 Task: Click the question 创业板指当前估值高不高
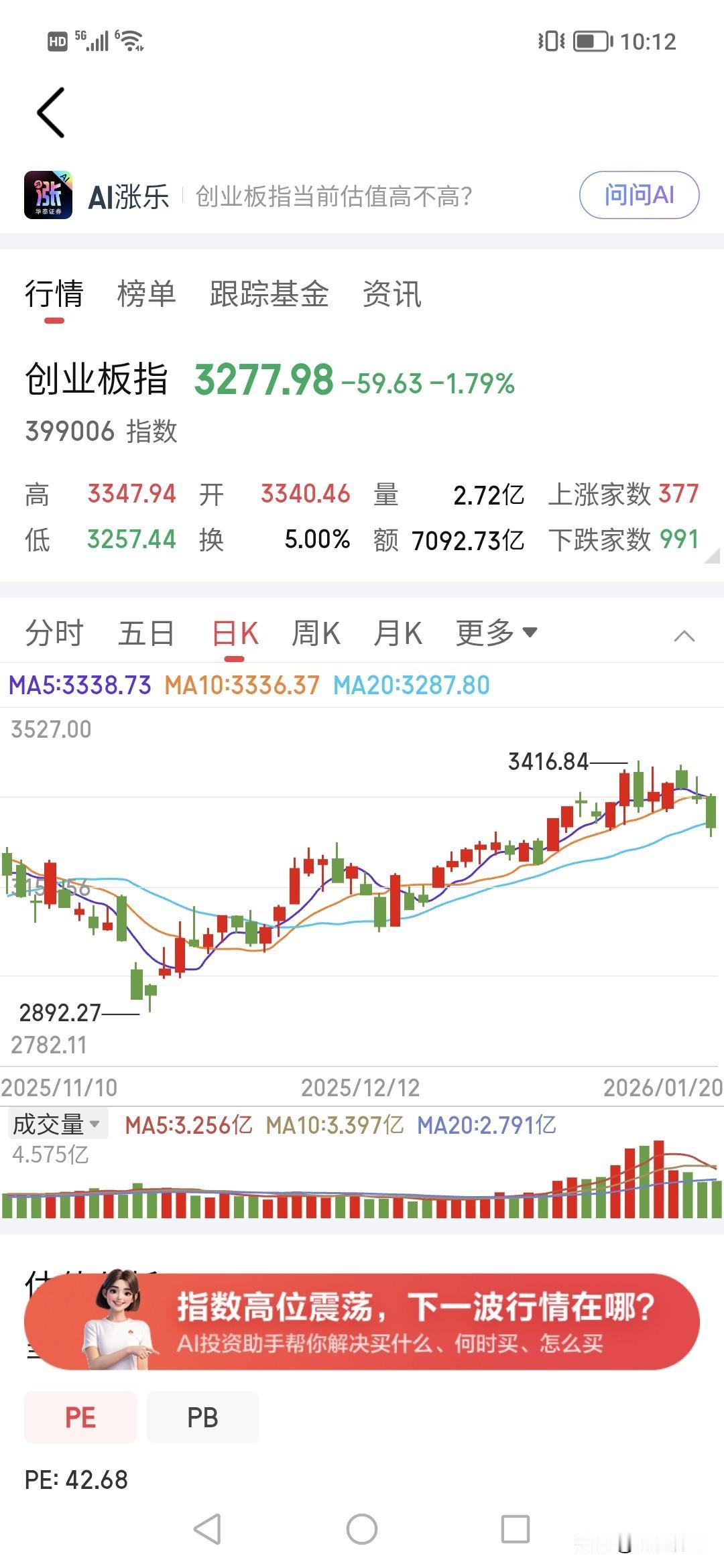[x=332, y=195]
